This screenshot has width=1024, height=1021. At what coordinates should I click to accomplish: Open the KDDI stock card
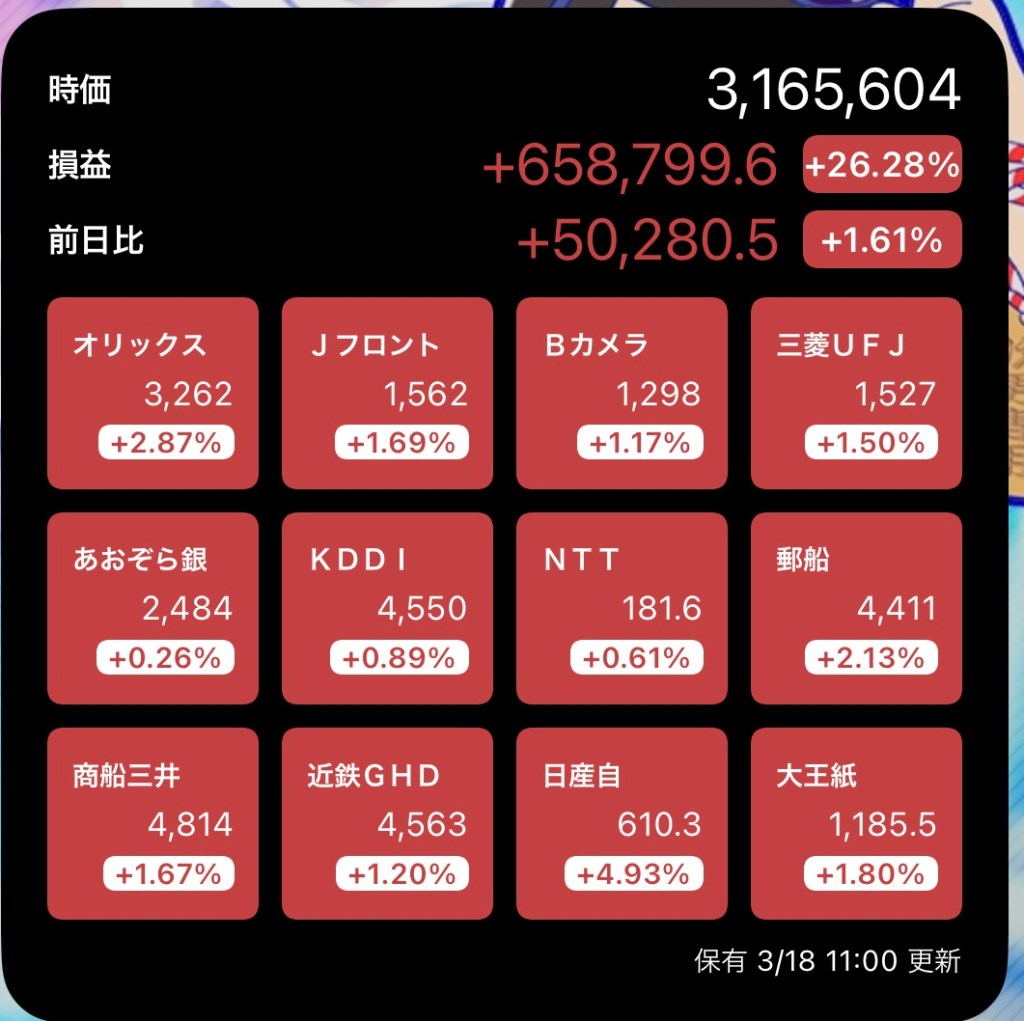click(387, 608)
